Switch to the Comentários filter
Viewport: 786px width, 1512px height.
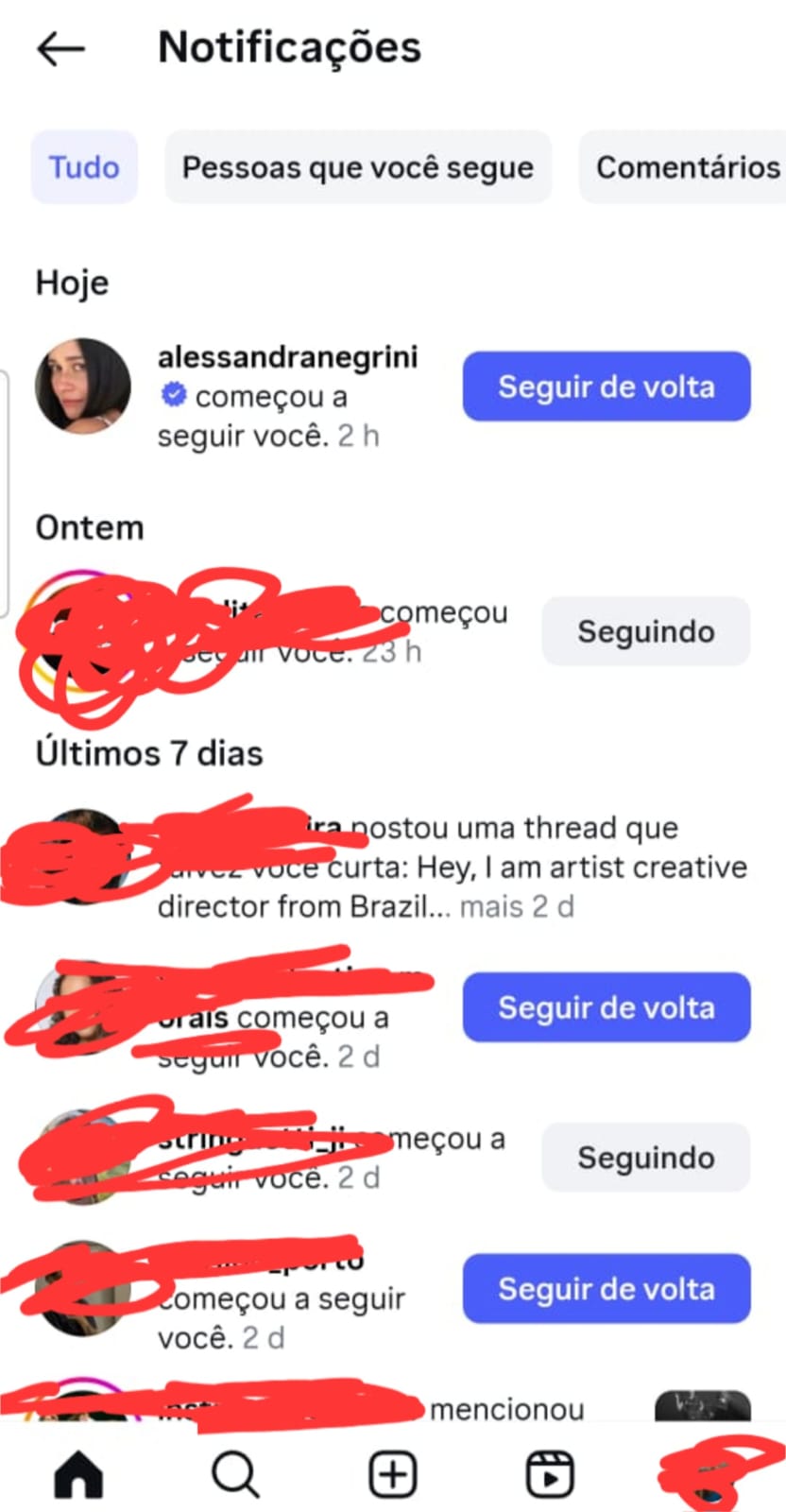(x=687, y=167)
